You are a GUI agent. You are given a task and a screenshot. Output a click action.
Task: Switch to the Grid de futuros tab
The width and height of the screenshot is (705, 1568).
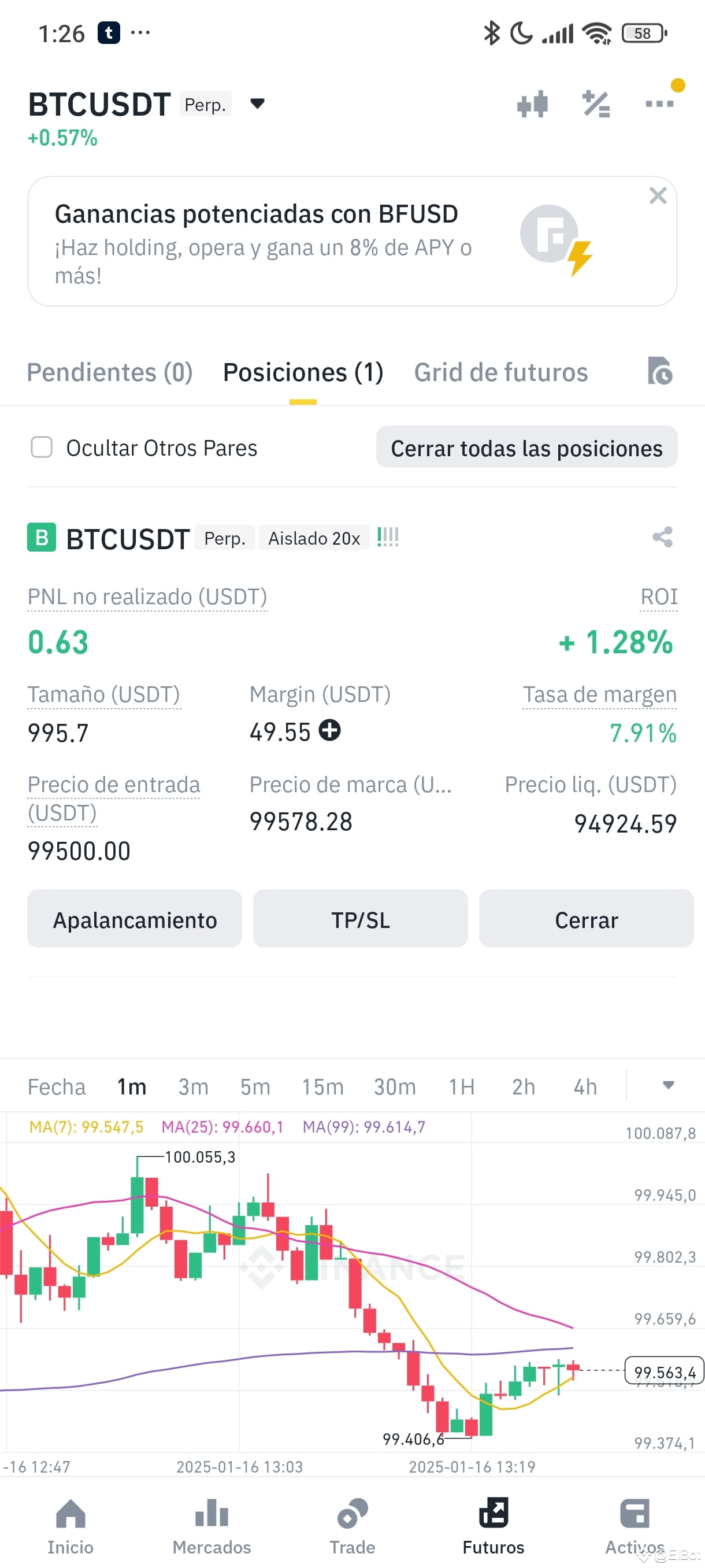500,372
